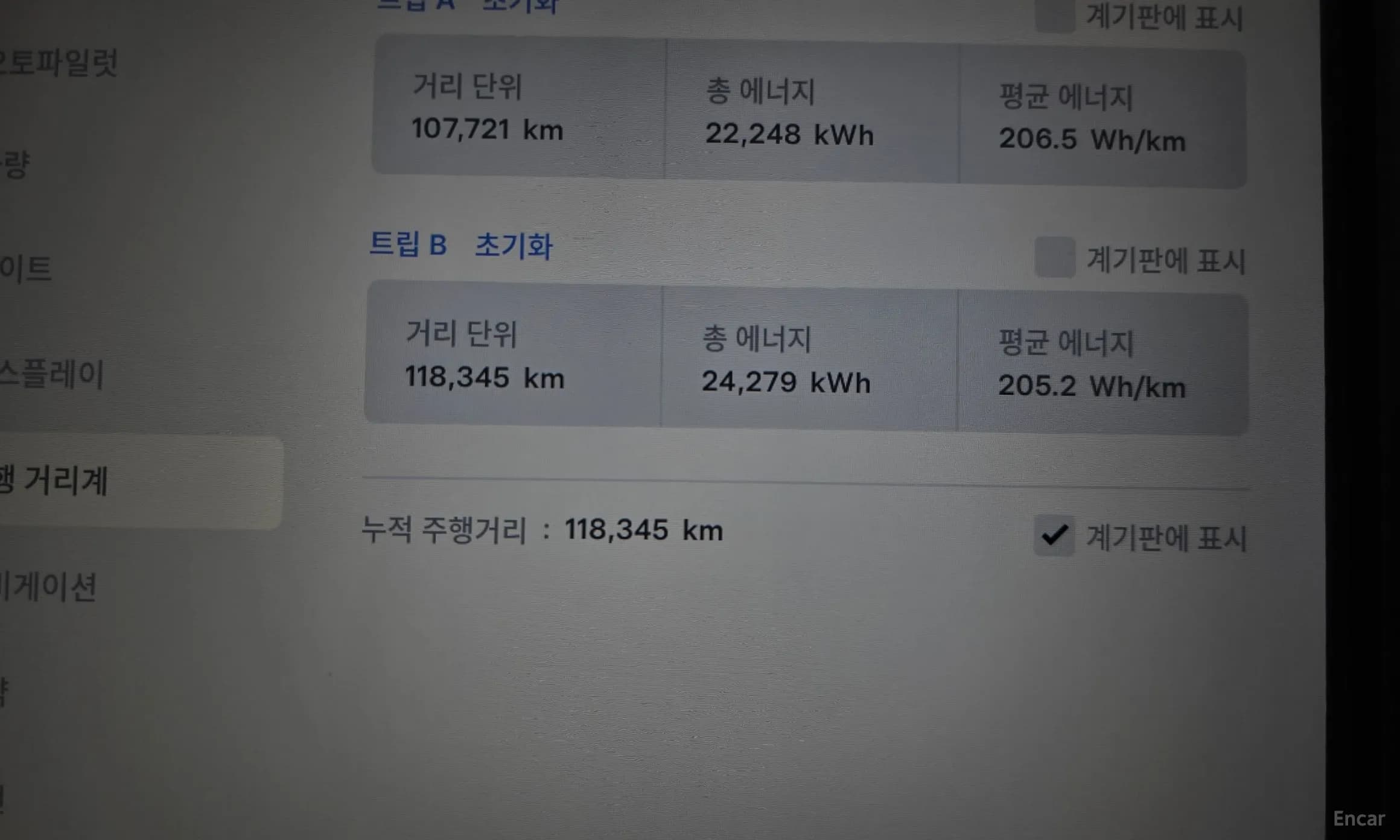Uncheck 계기판에 표시 for 누적 주행거리

[x=1054, y=535]
